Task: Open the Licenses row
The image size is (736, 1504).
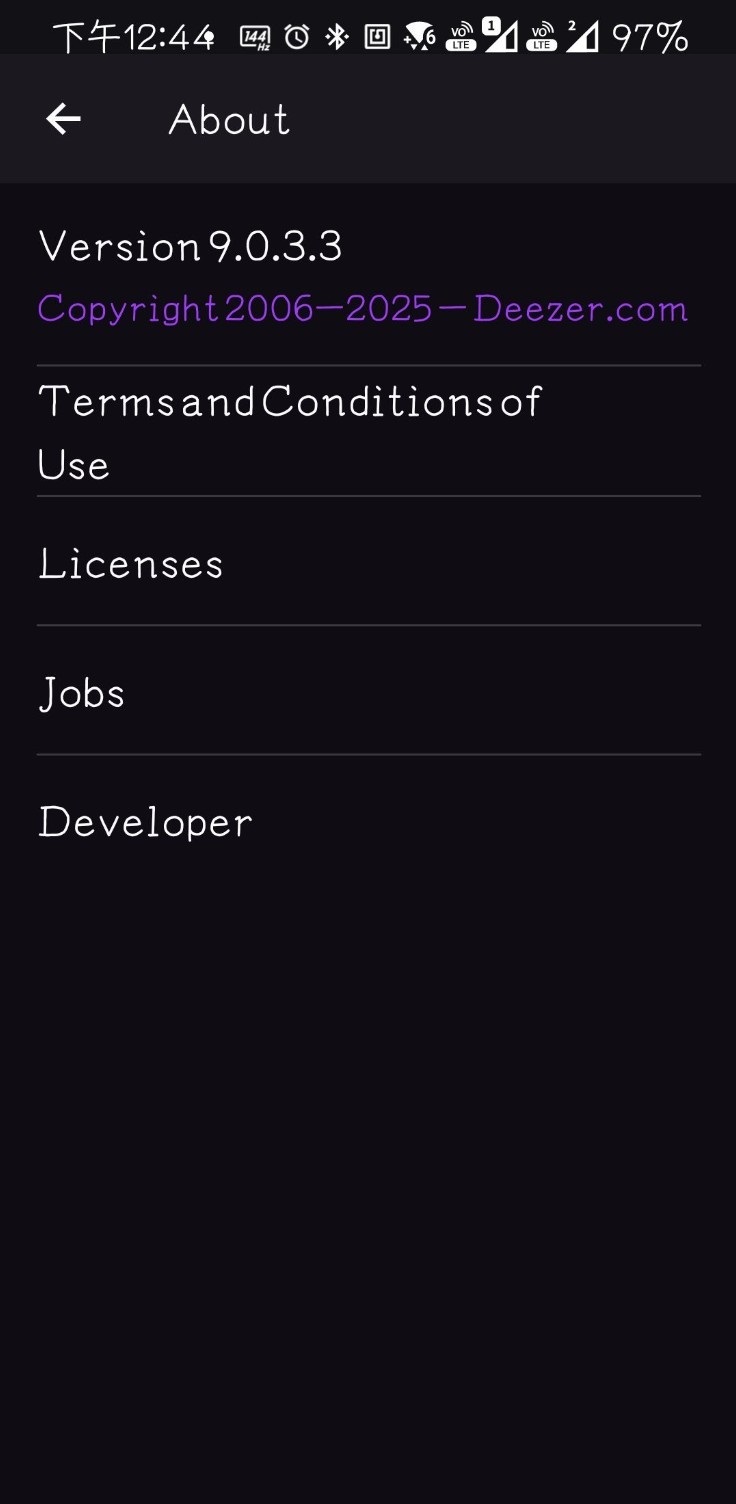Action: point(131,564)
